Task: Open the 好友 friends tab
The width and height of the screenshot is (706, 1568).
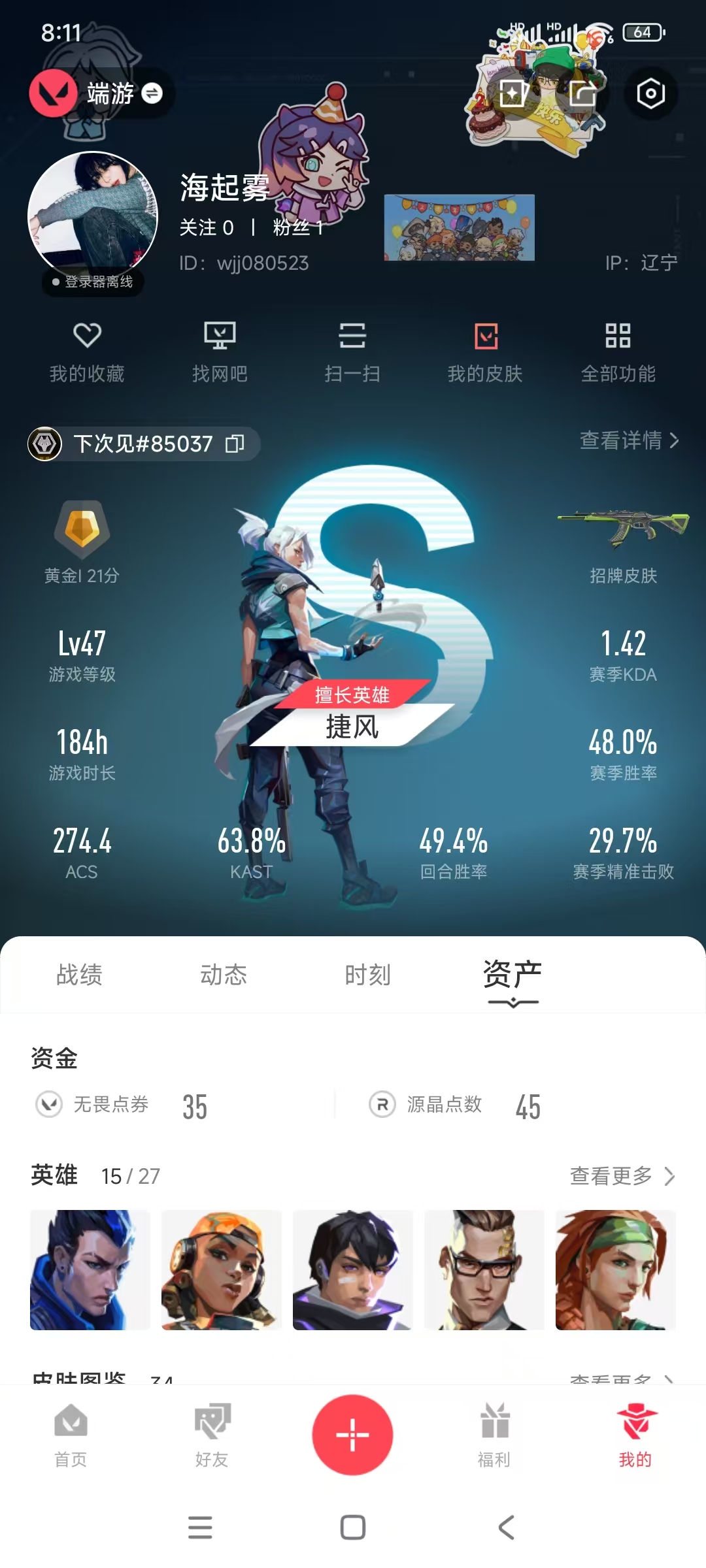Action: tap(212, 1435)
